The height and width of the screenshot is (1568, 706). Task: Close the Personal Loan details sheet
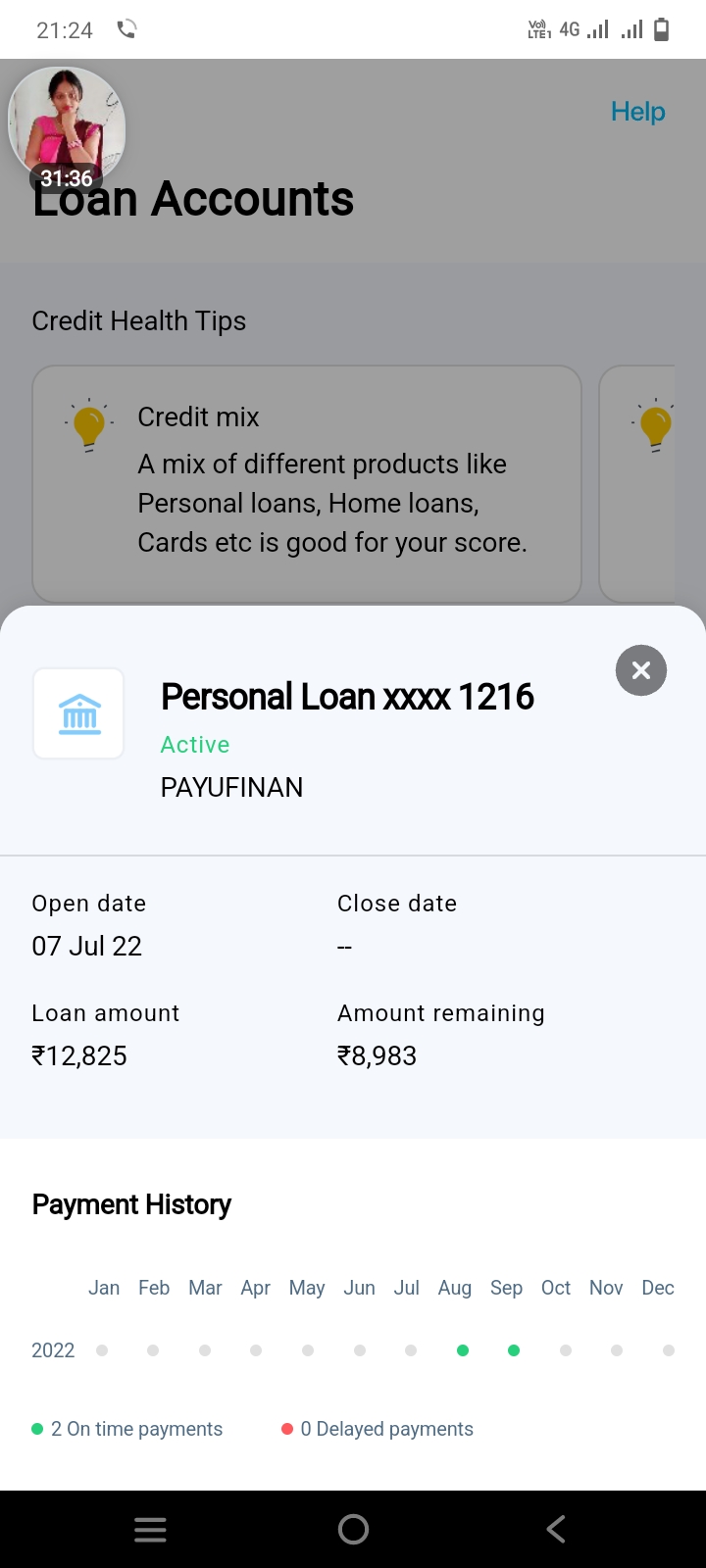[x=641, y=670]
